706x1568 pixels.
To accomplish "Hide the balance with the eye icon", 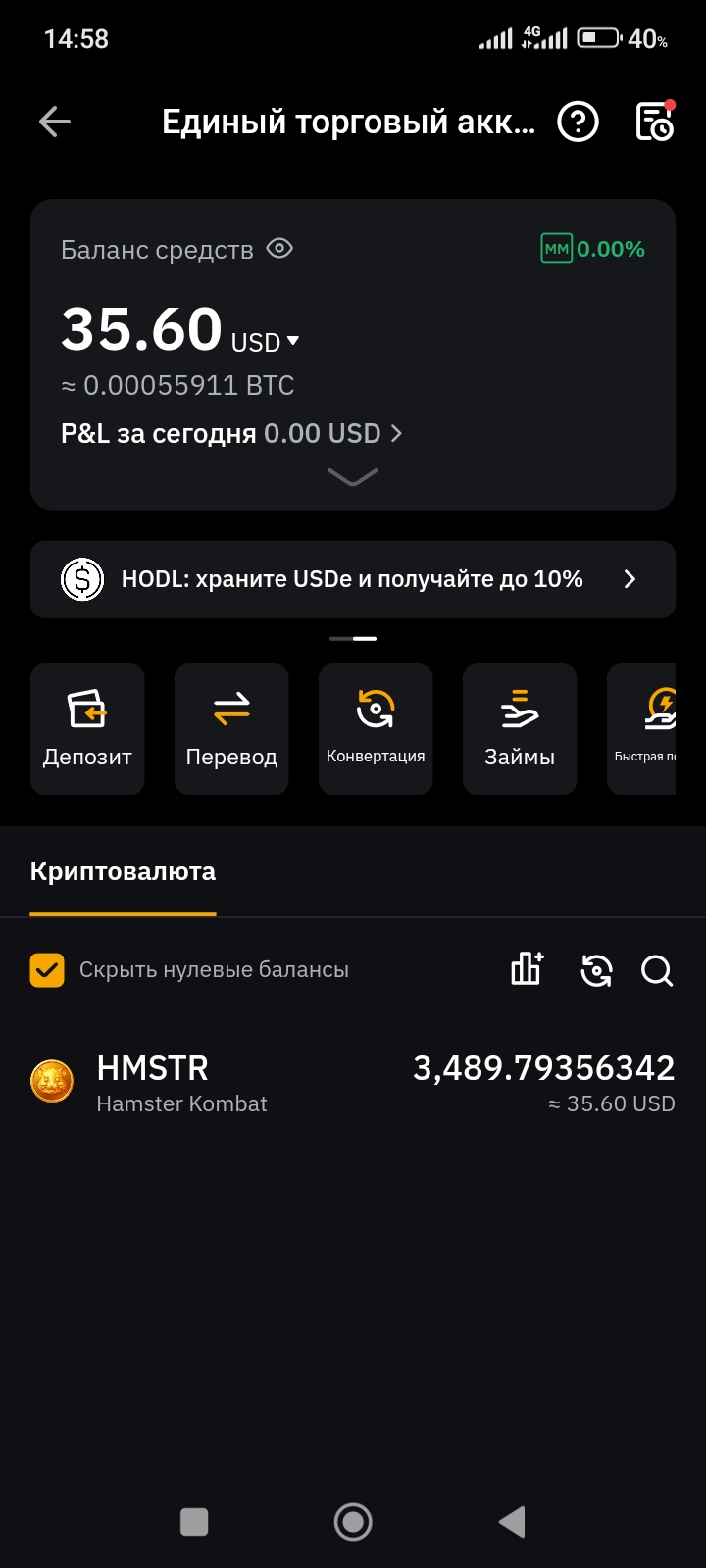I will [279, 249].
